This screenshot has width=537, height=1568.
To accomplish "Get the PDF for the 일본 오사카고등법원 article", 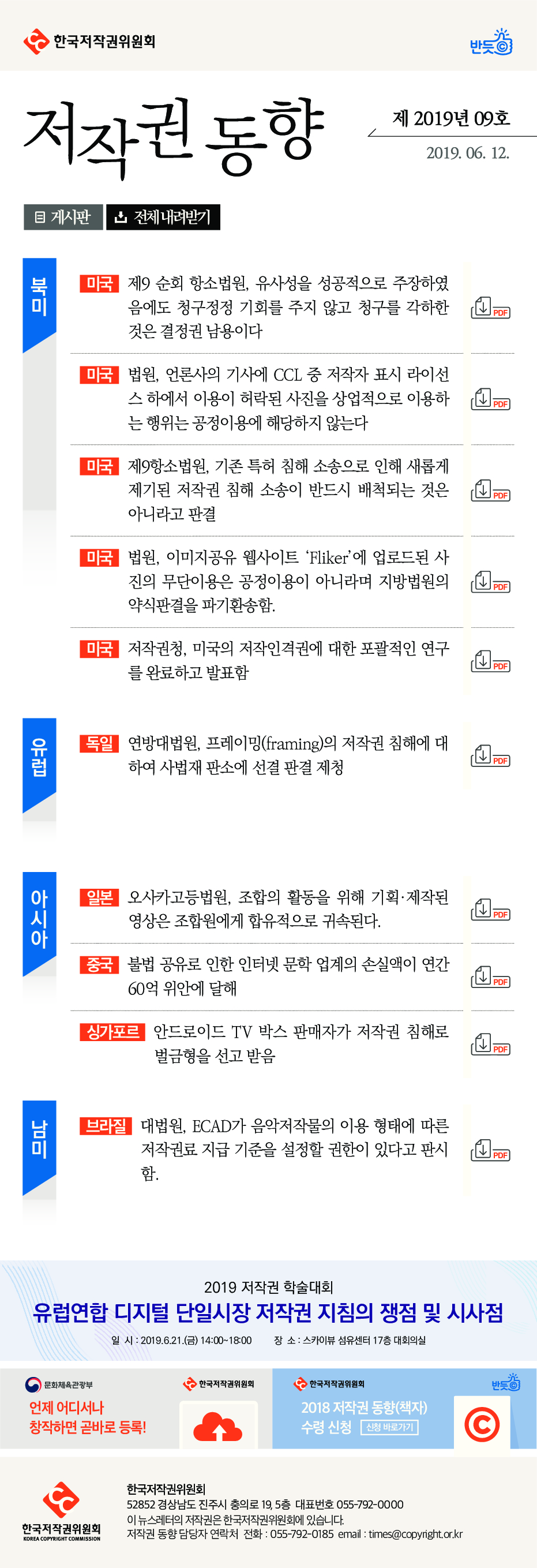I will pos(490,910).
